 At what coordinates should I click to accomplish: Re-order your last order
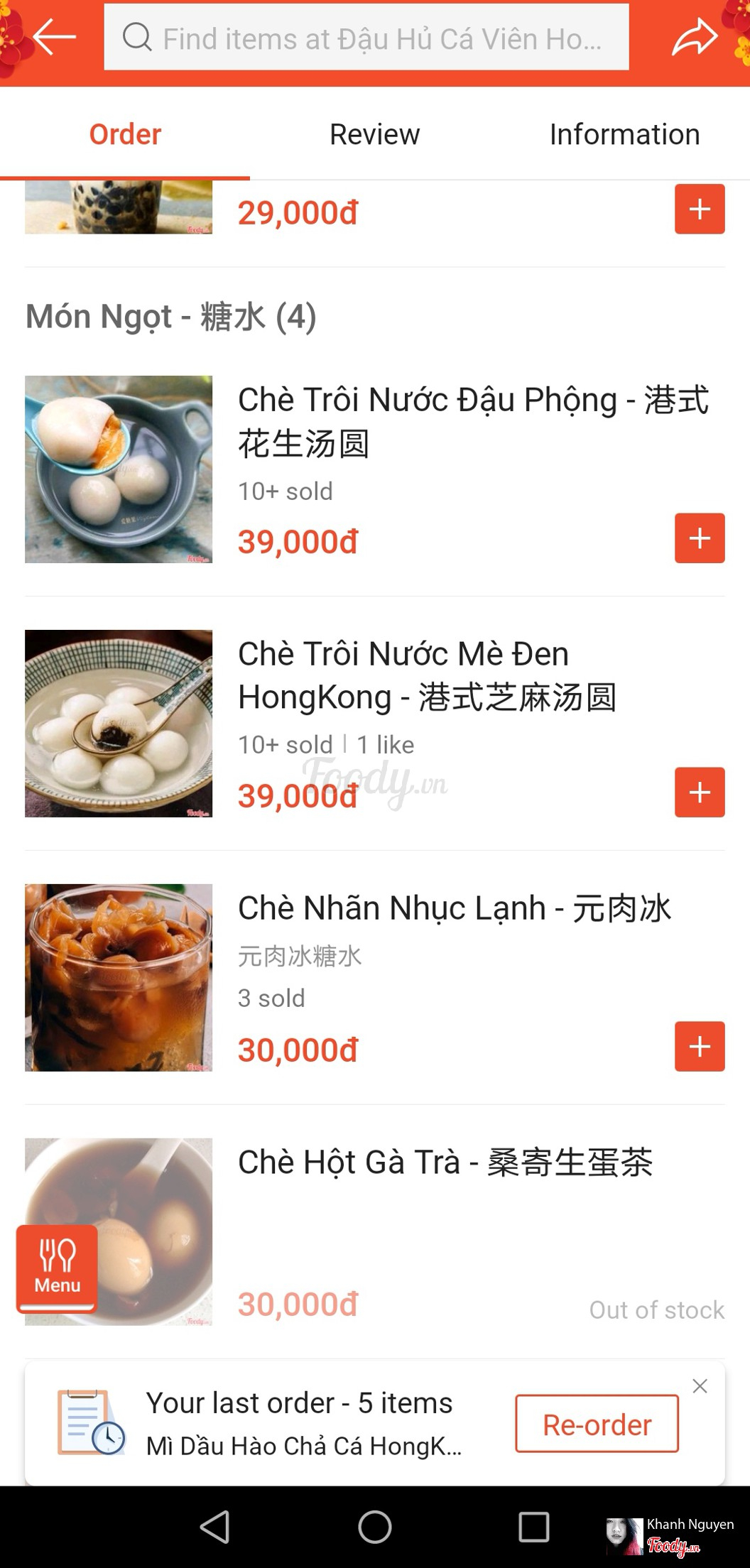(597, 1424)
